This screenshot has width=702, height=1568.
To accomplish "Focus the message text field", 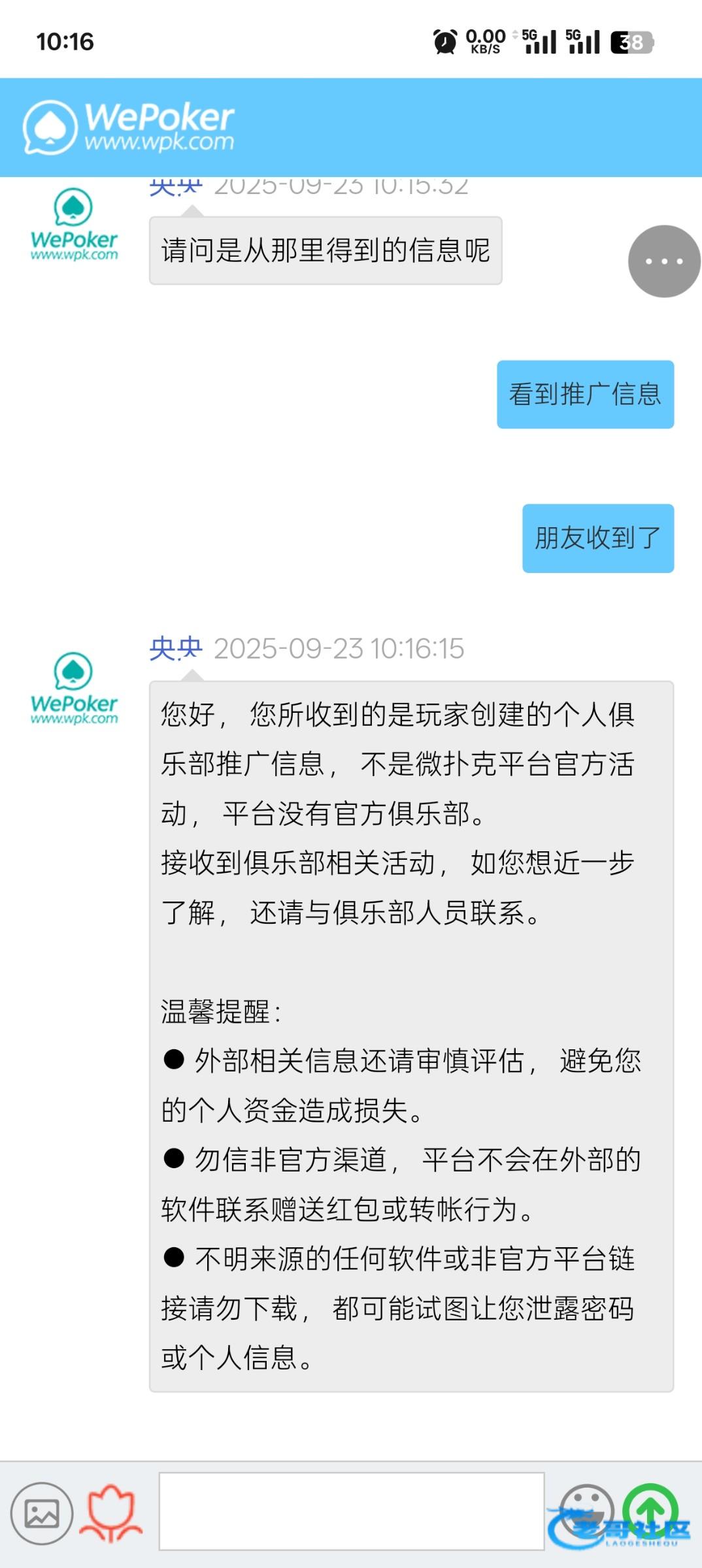I will pos(352,1511).
